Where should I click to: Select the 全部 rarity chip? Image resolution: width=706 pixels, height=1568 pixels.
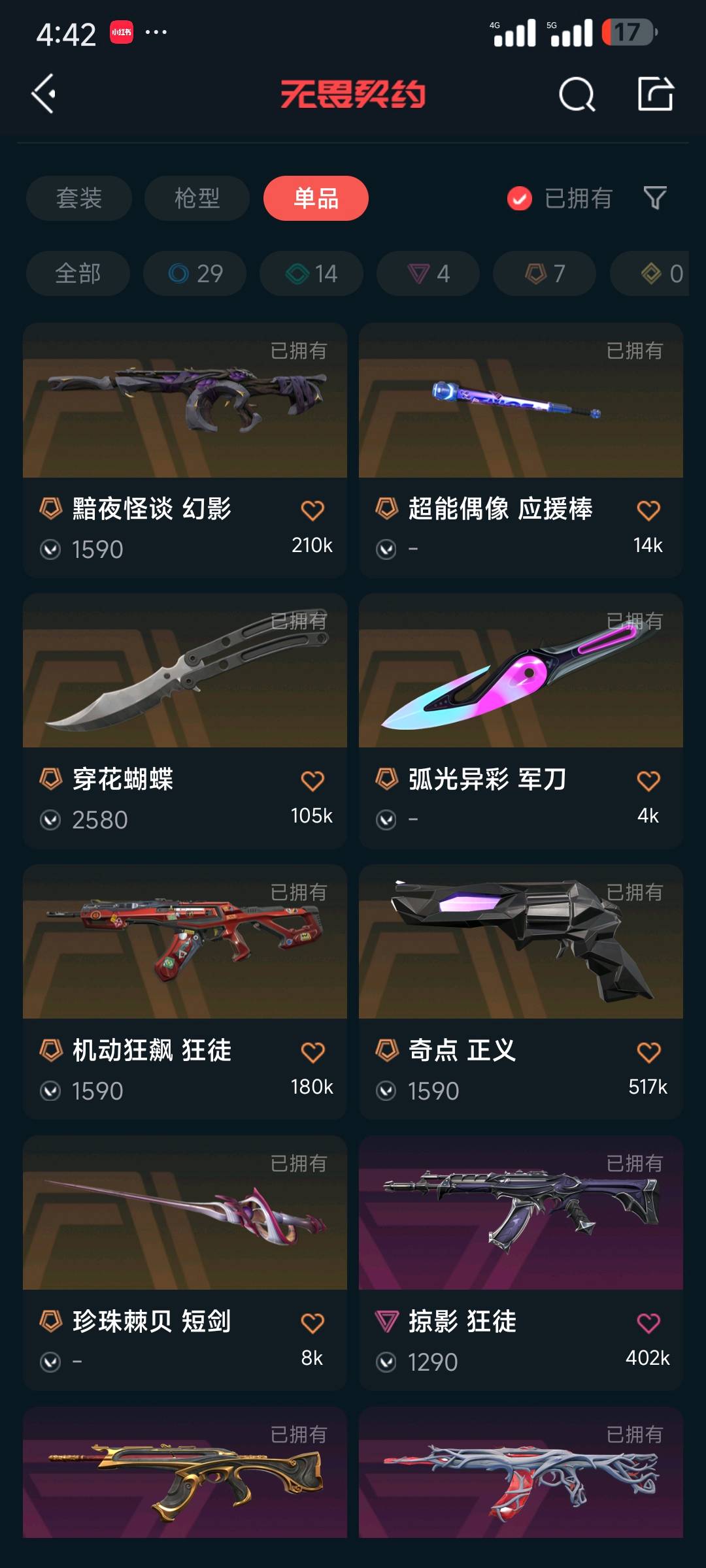pos(78,273)
